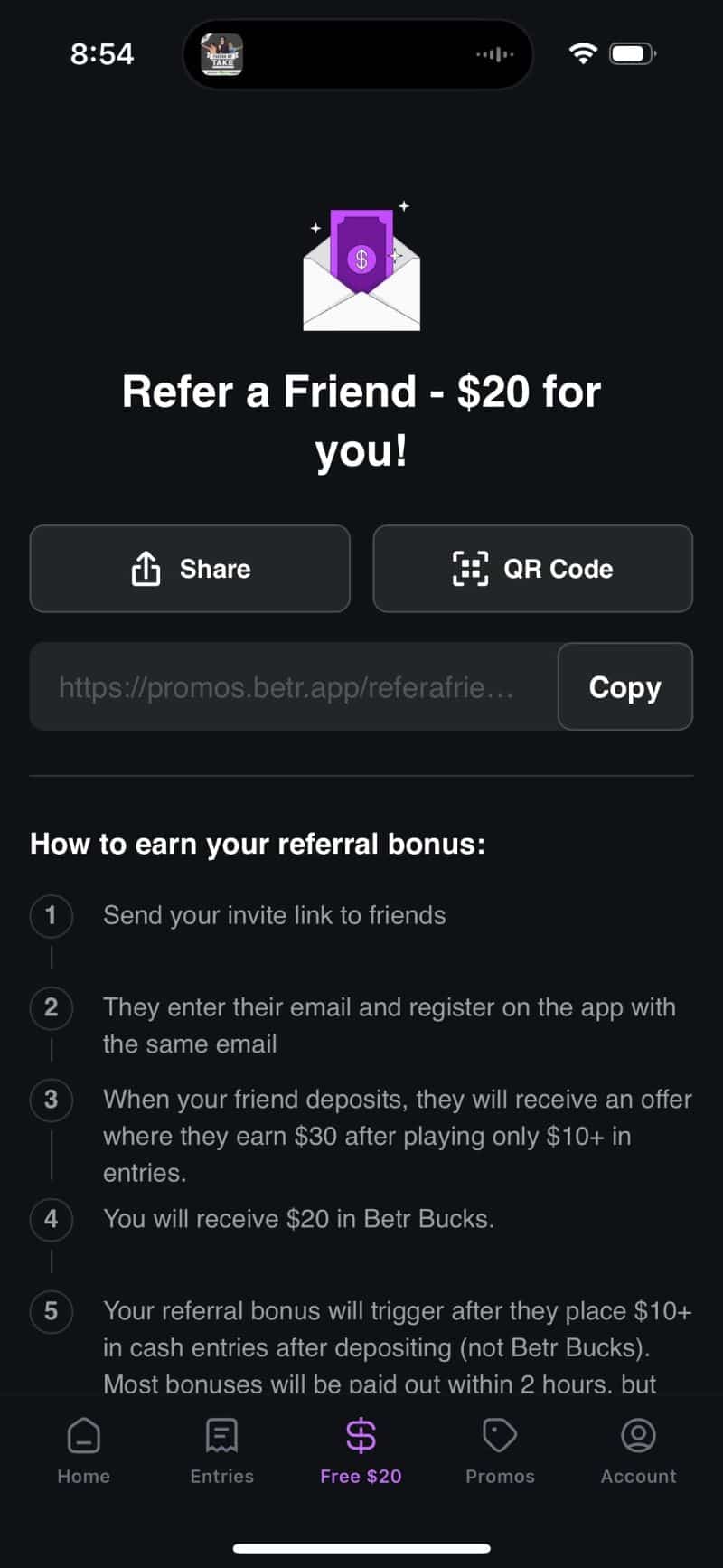View the Account tab
This screenshot has width=723, height=1568.
[x=638, y=1450]
